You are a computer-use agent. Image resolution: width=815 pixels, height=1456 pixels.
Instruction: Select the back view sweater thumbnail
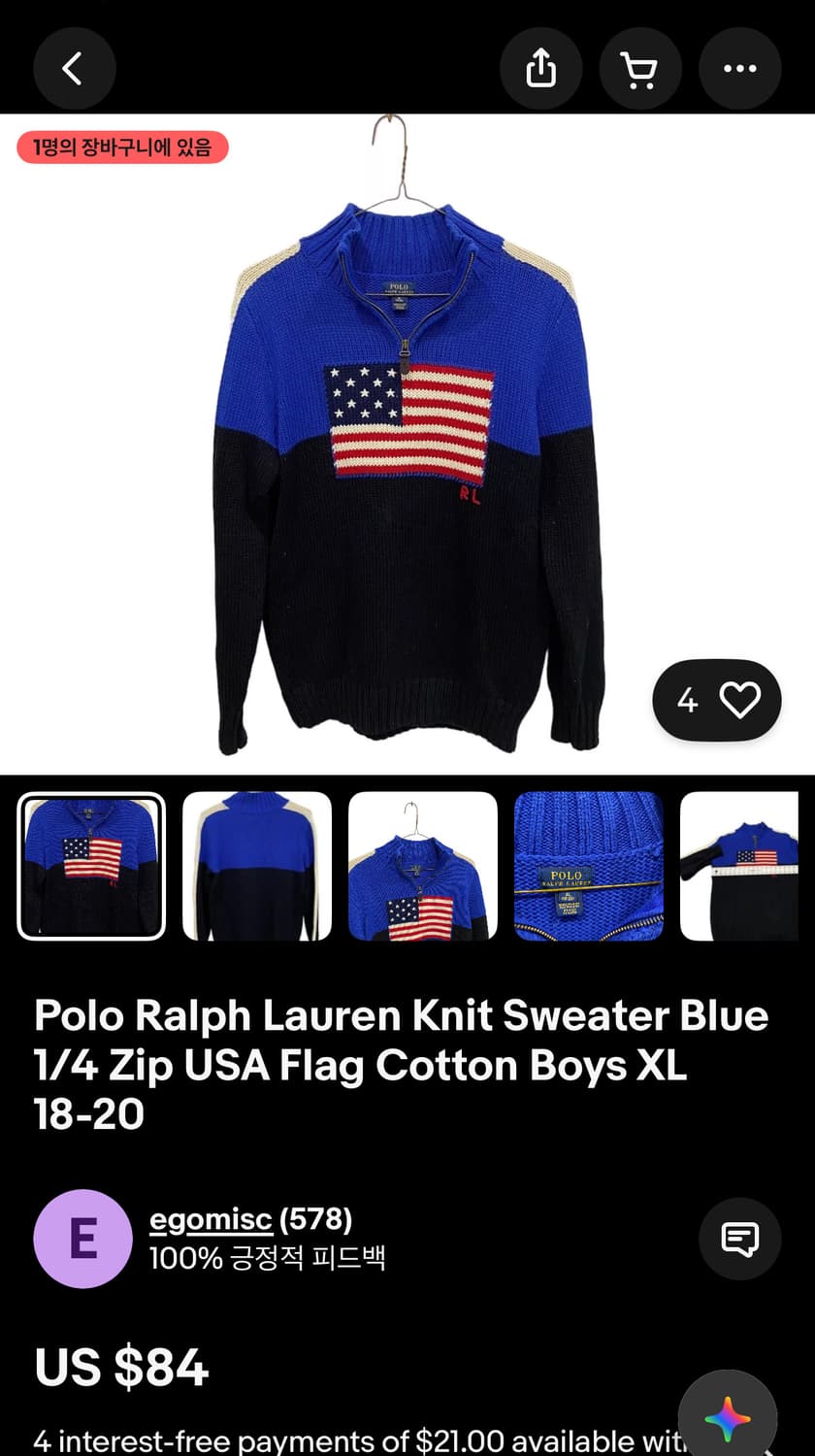[x=257, y=866]
